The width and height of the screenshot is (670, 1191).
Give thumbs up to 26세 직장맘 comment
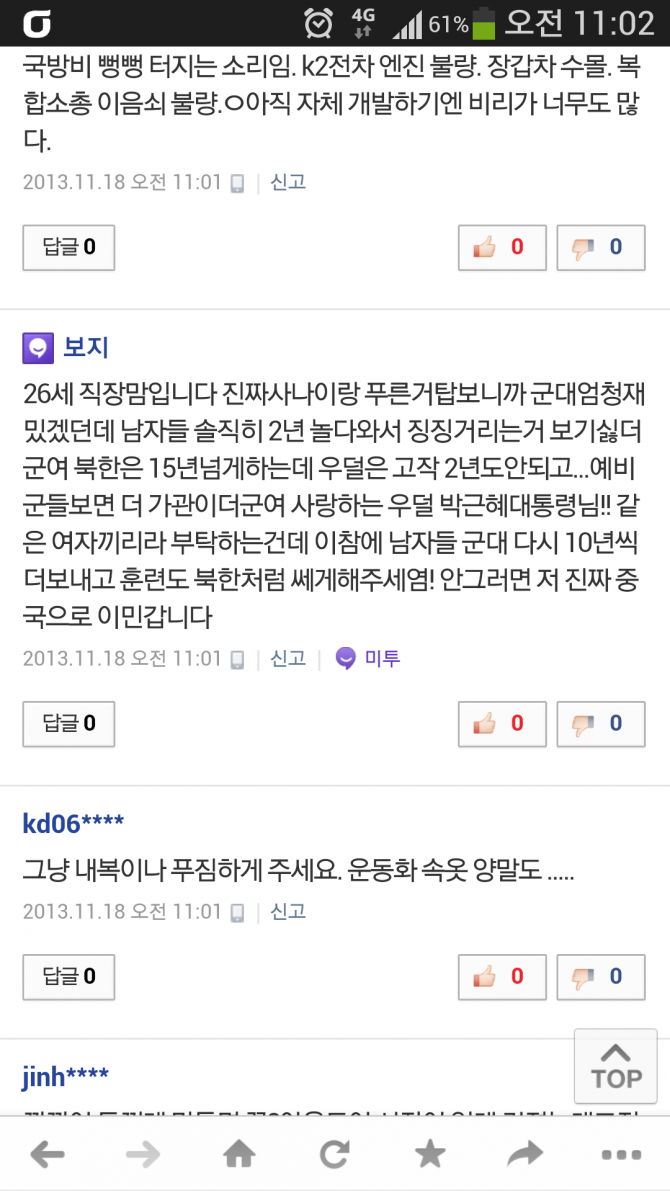coord(501,724)
